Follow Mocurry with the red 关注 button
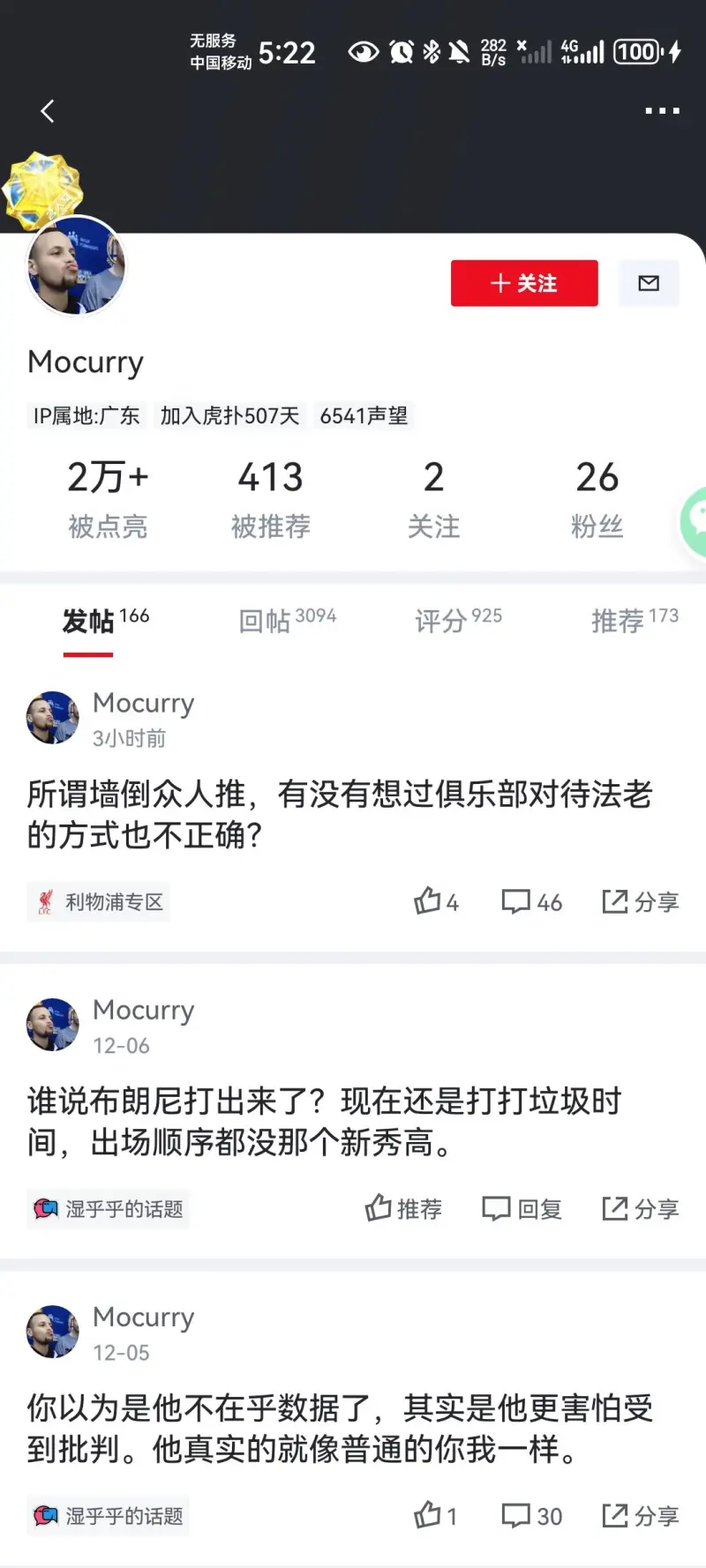Image resolution: width=706 pixels, height=1568 pixels. click(x=524, y=283)
